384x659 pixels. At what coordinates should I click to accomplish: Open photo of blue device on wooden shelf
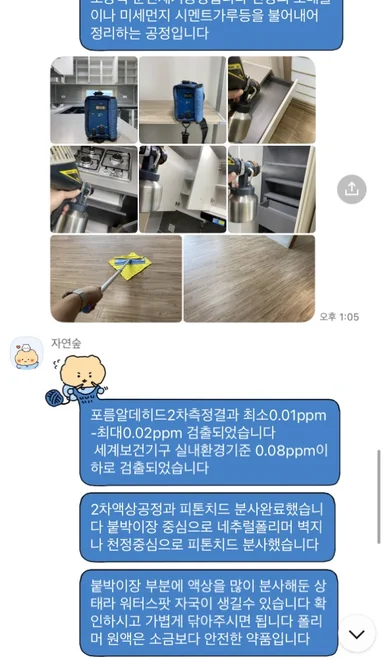pos(182,100)
